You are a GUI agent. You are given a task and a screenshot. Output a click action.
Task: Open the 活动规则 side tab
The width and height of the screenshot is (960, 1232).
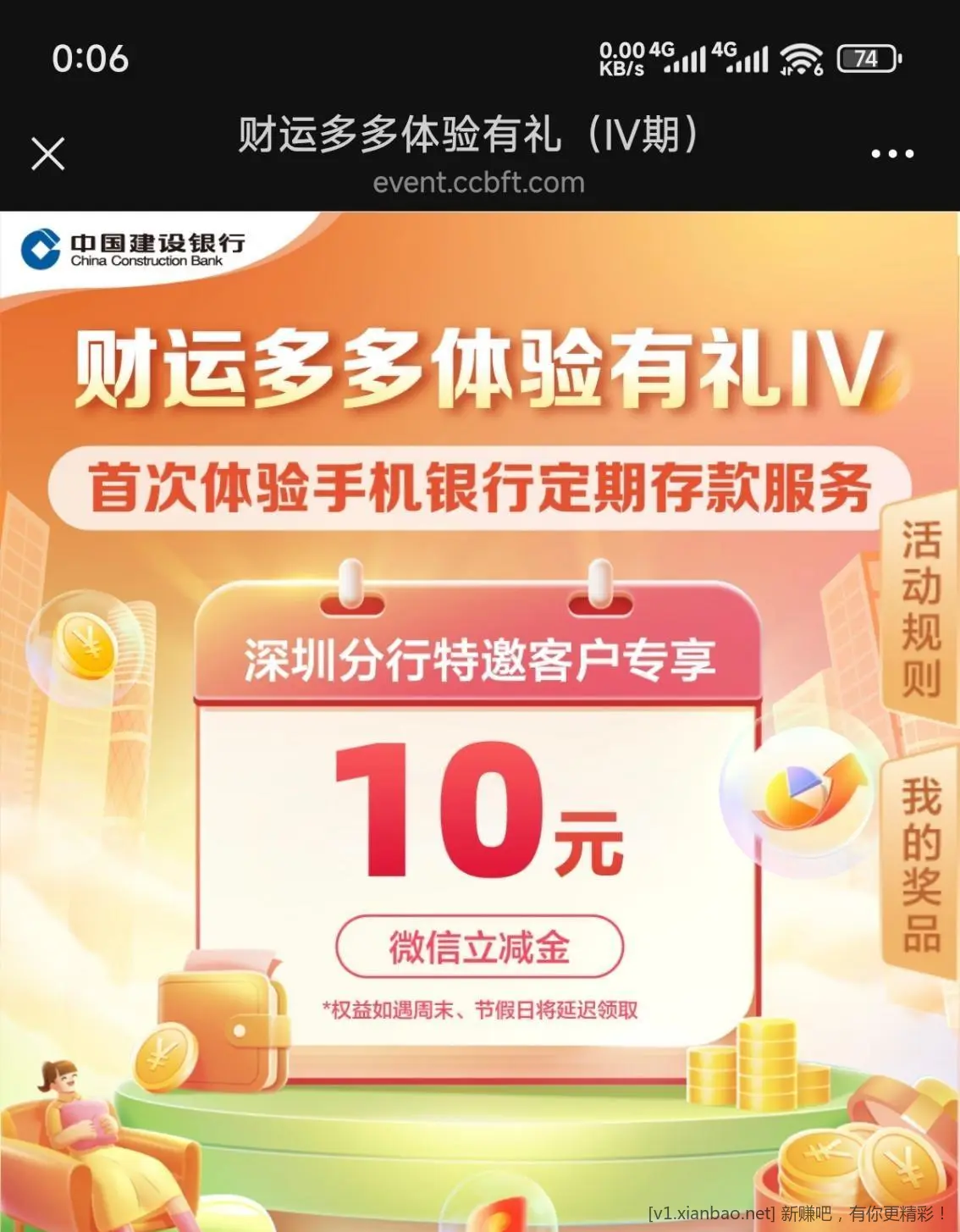click(x=920, y=609)
